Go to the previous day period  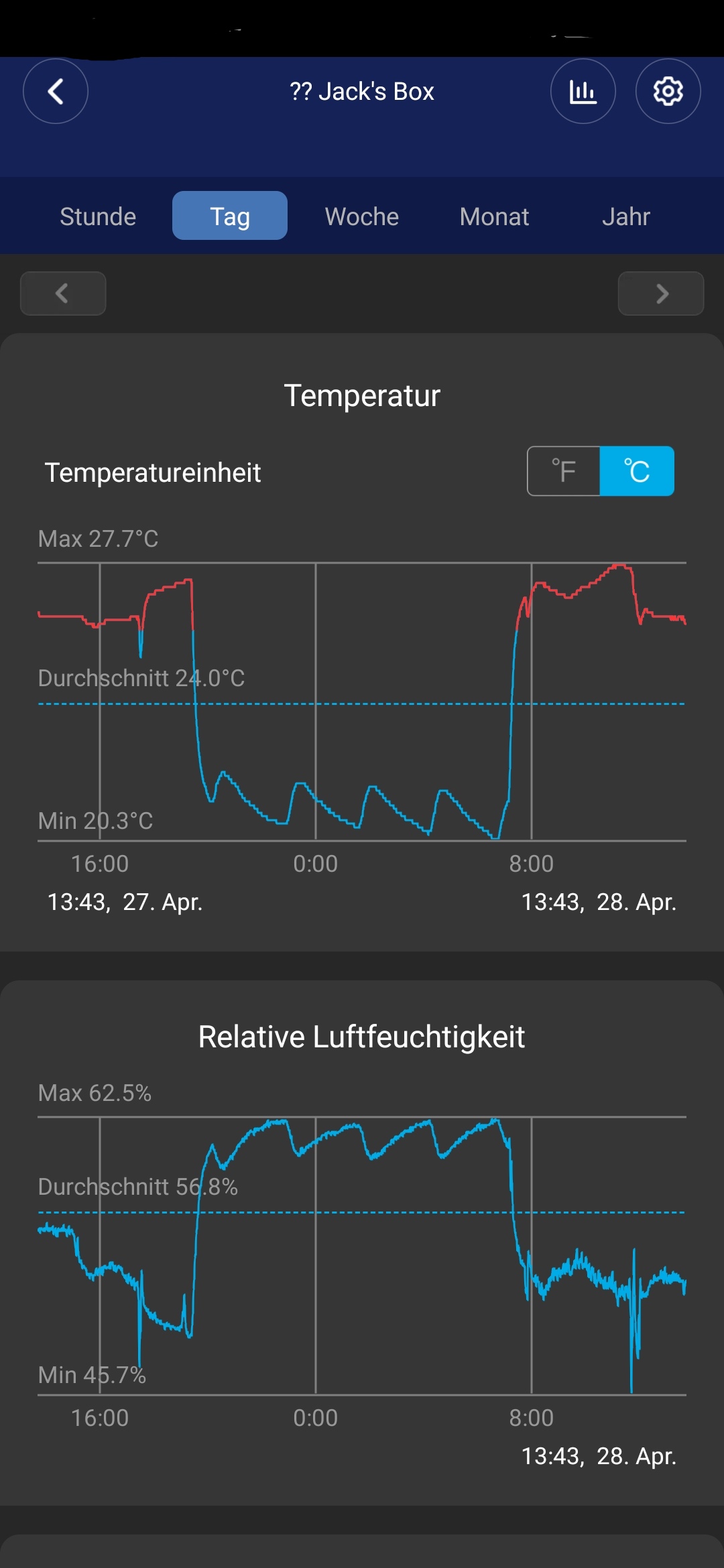(63, 293)
